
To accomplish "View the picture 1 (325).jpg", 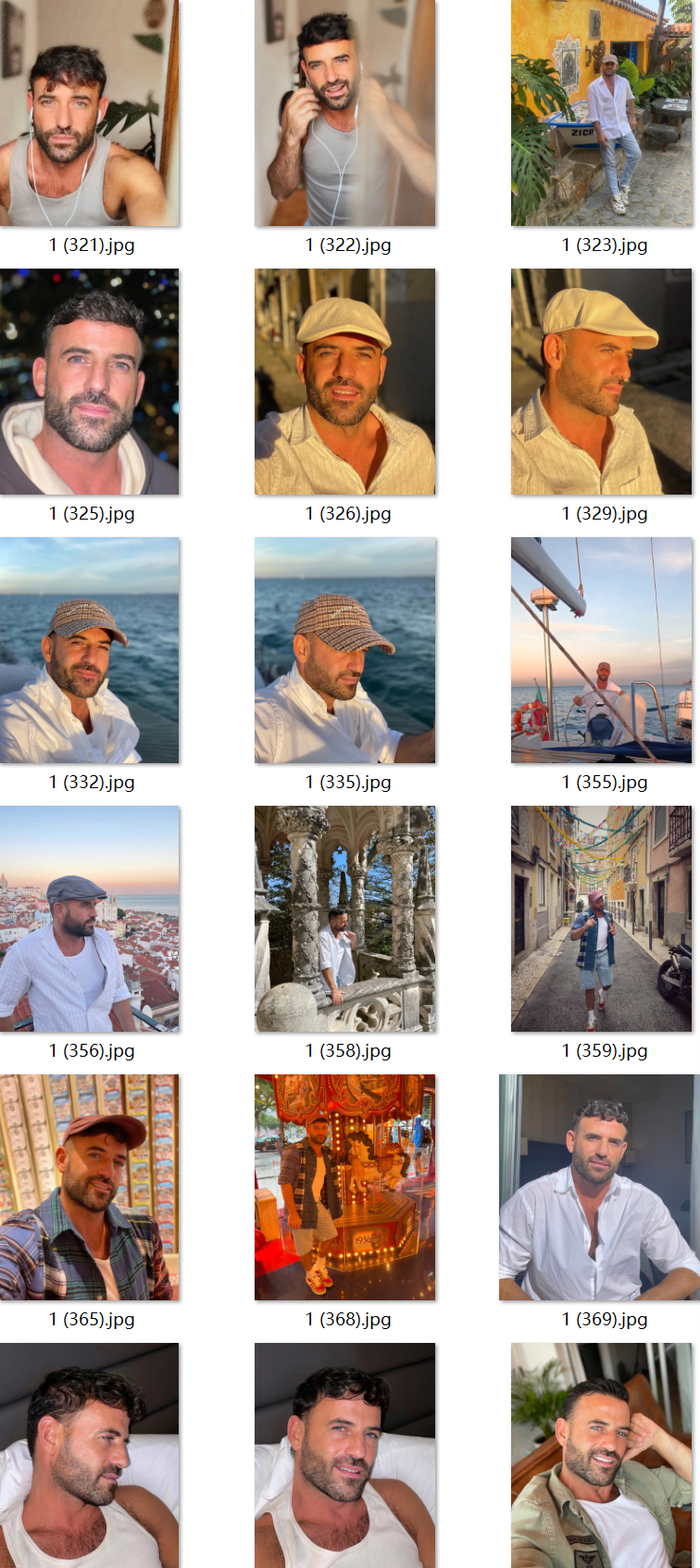I will (90, 382).
